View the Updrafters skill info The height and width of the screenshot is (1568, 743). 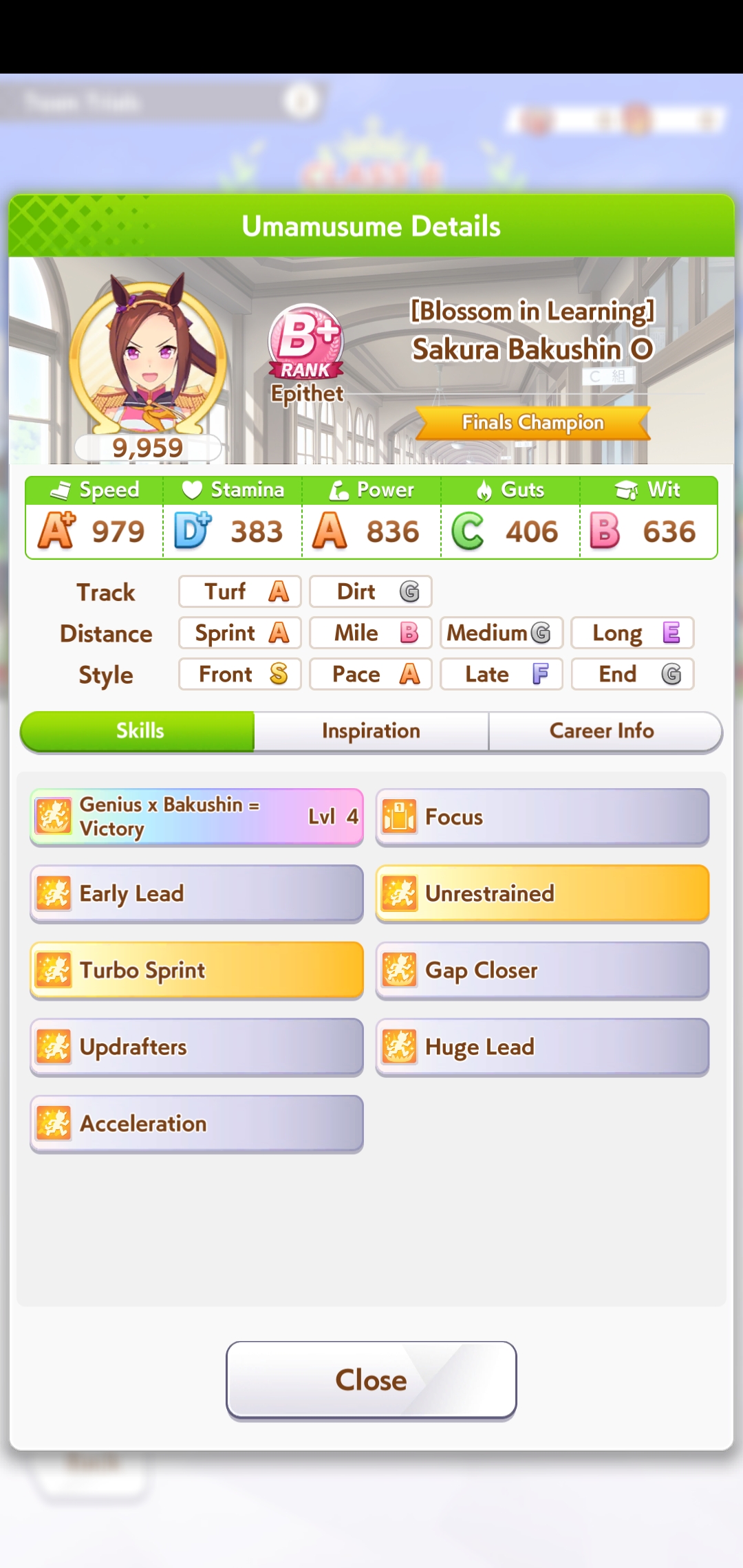(x=196, y=1047)
